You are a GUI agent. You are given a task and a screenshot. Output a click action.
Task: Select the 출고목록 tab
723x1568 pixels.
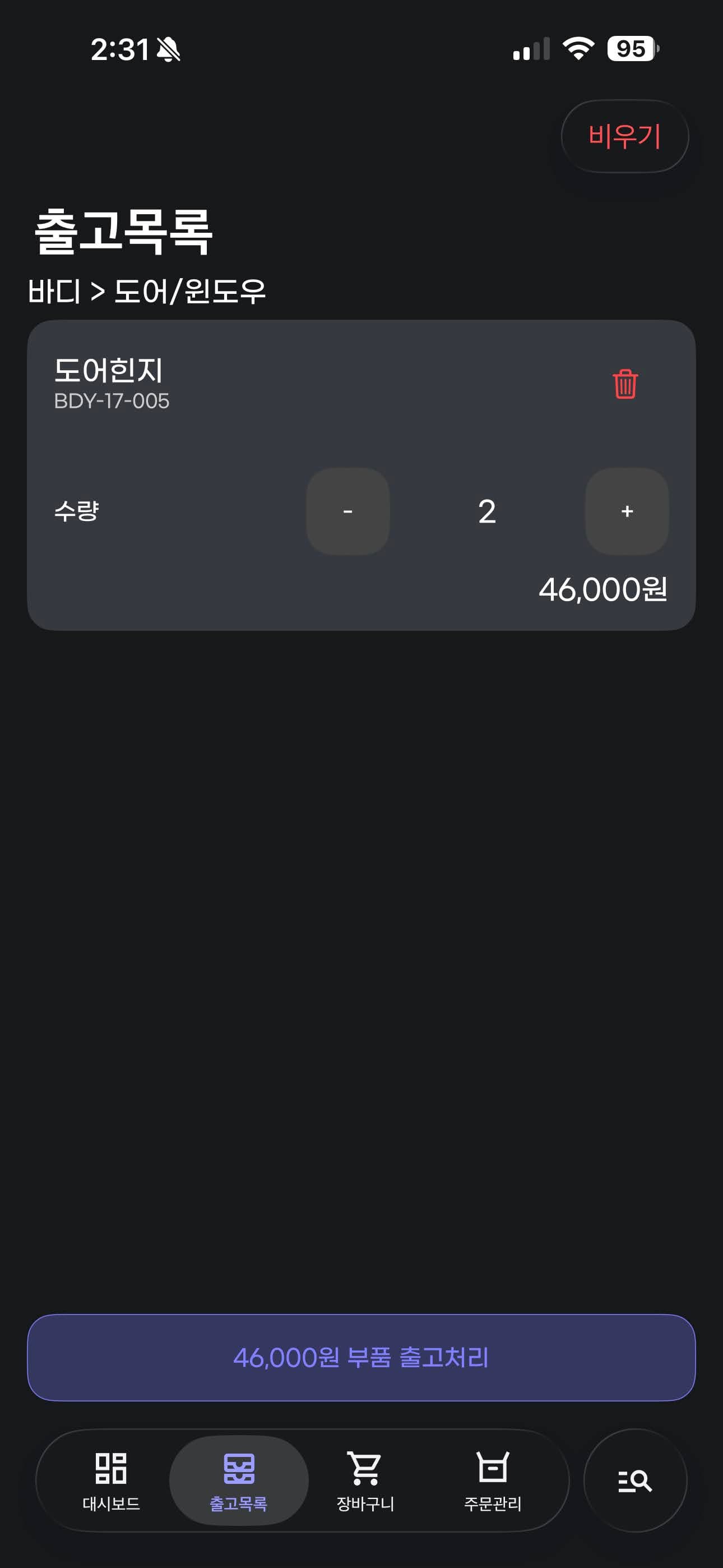tap(239, 1481)
